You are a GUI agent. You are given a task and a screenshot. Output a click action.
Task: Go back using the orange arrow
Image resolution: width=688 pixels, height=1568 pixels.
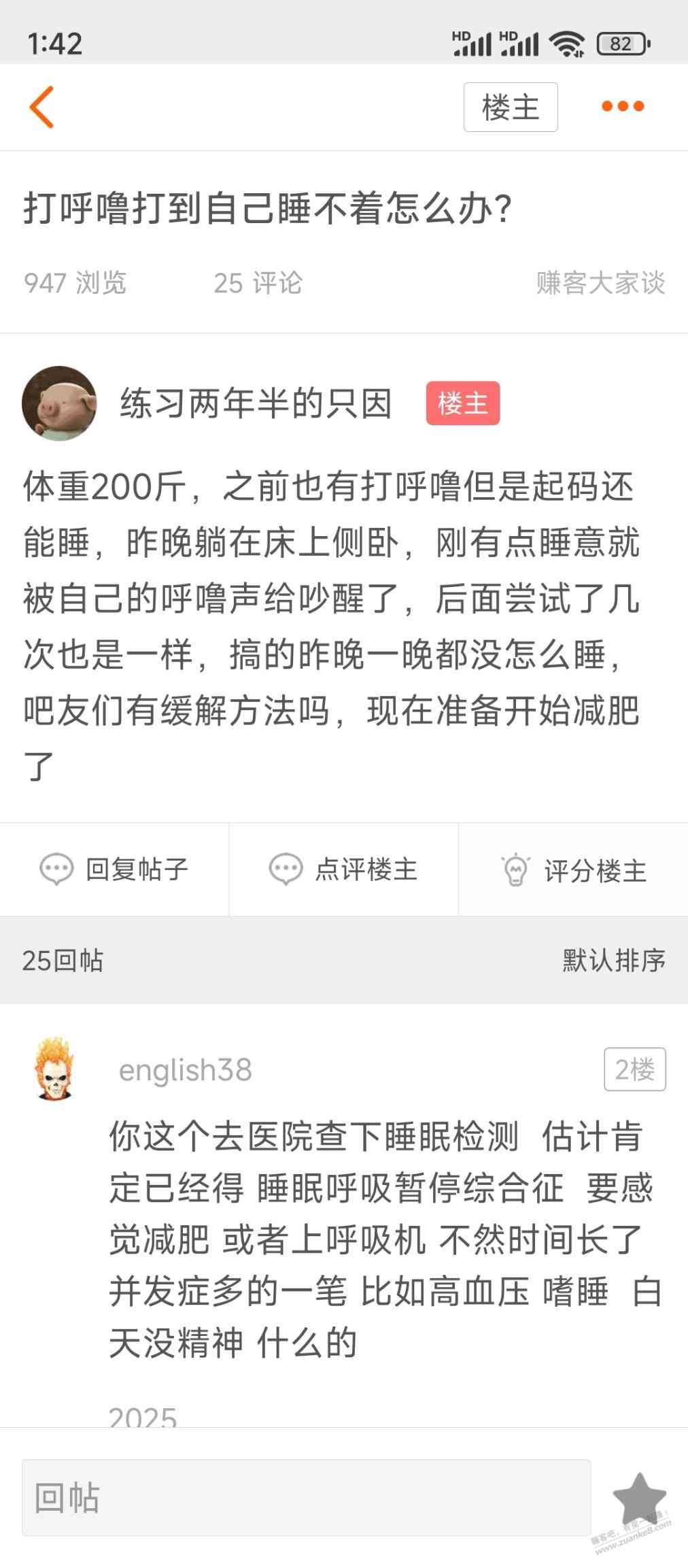(42, 107)
